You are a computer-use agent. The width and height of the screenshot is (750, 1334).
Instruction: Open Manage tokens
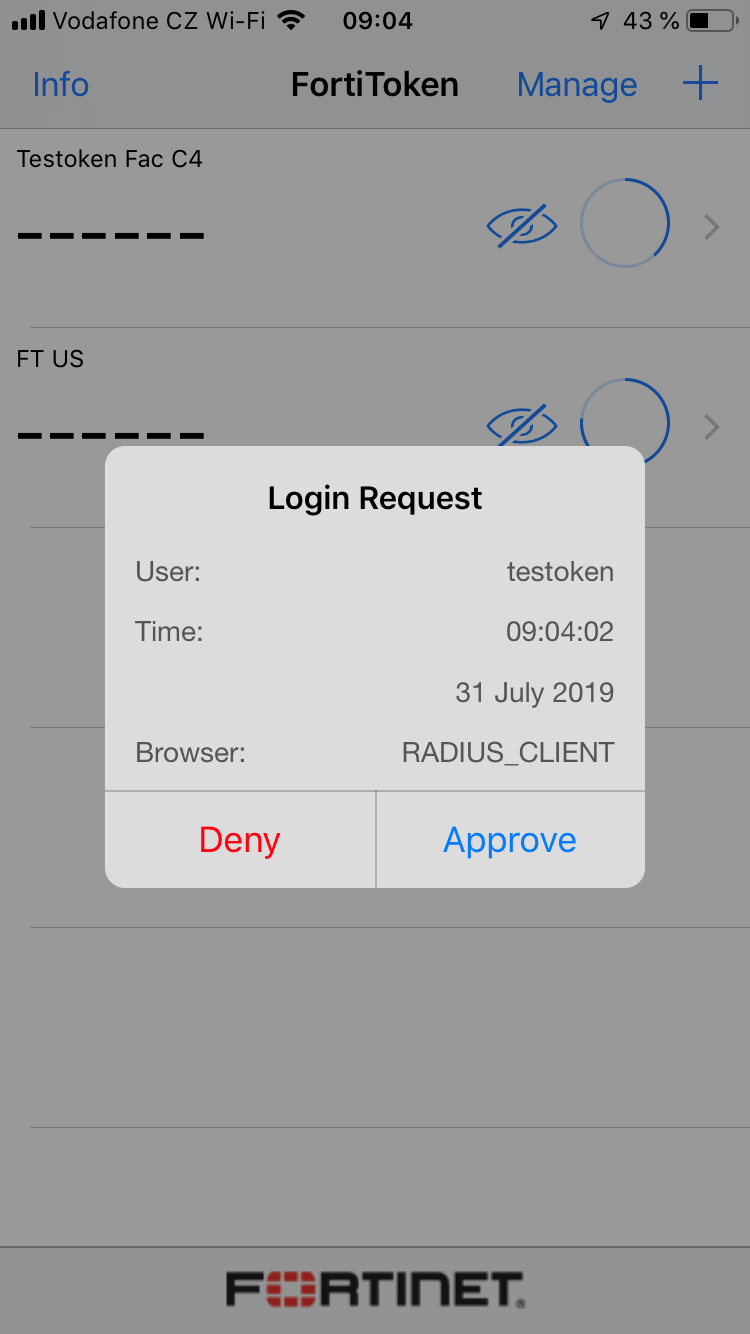[x=577, y=85]
